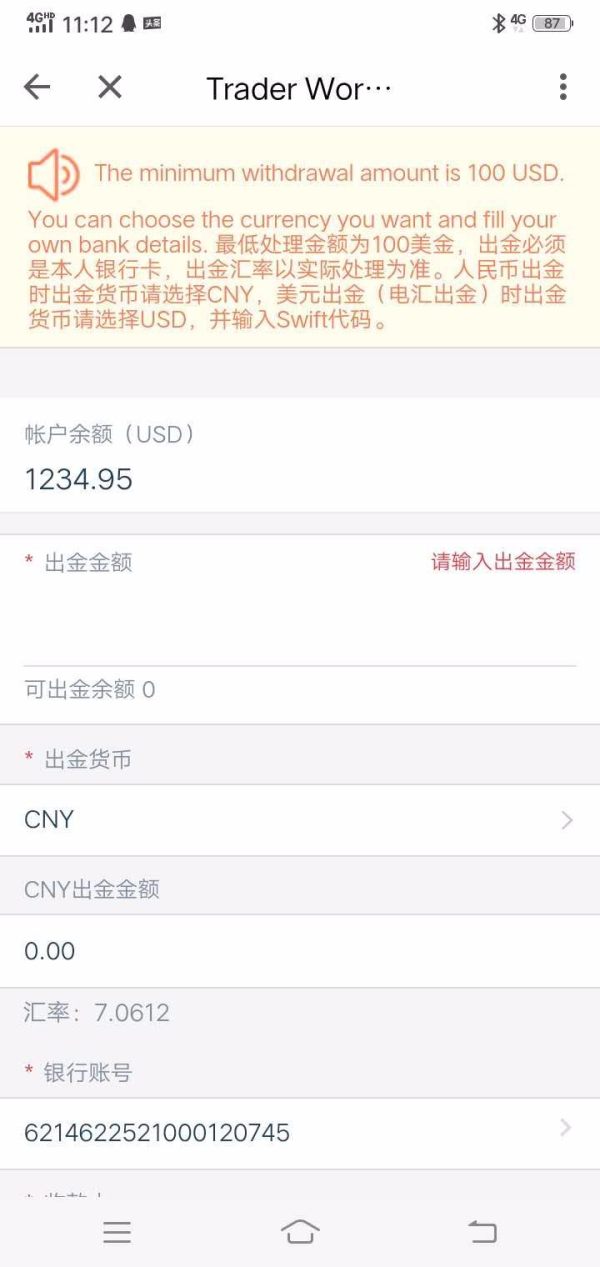Go to the phone home screen
600x1267 pixels.
click(300, 1232)
